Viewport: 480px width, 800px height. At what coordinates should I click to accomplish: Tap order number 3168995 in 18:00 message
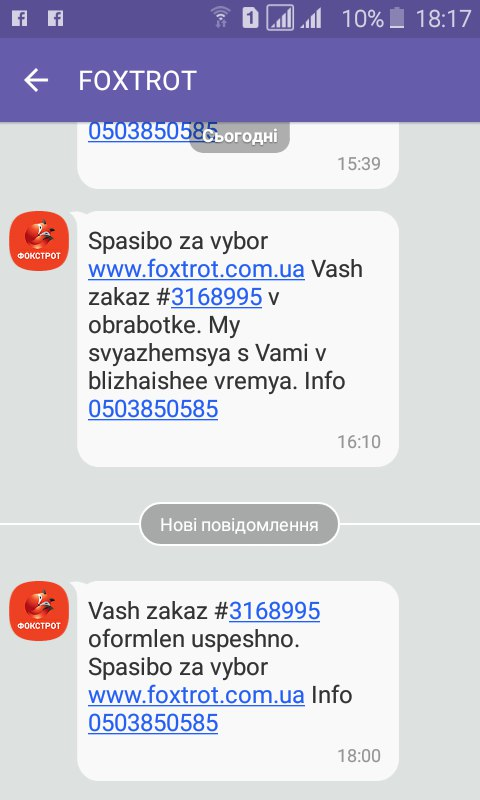tap(274, 611)
